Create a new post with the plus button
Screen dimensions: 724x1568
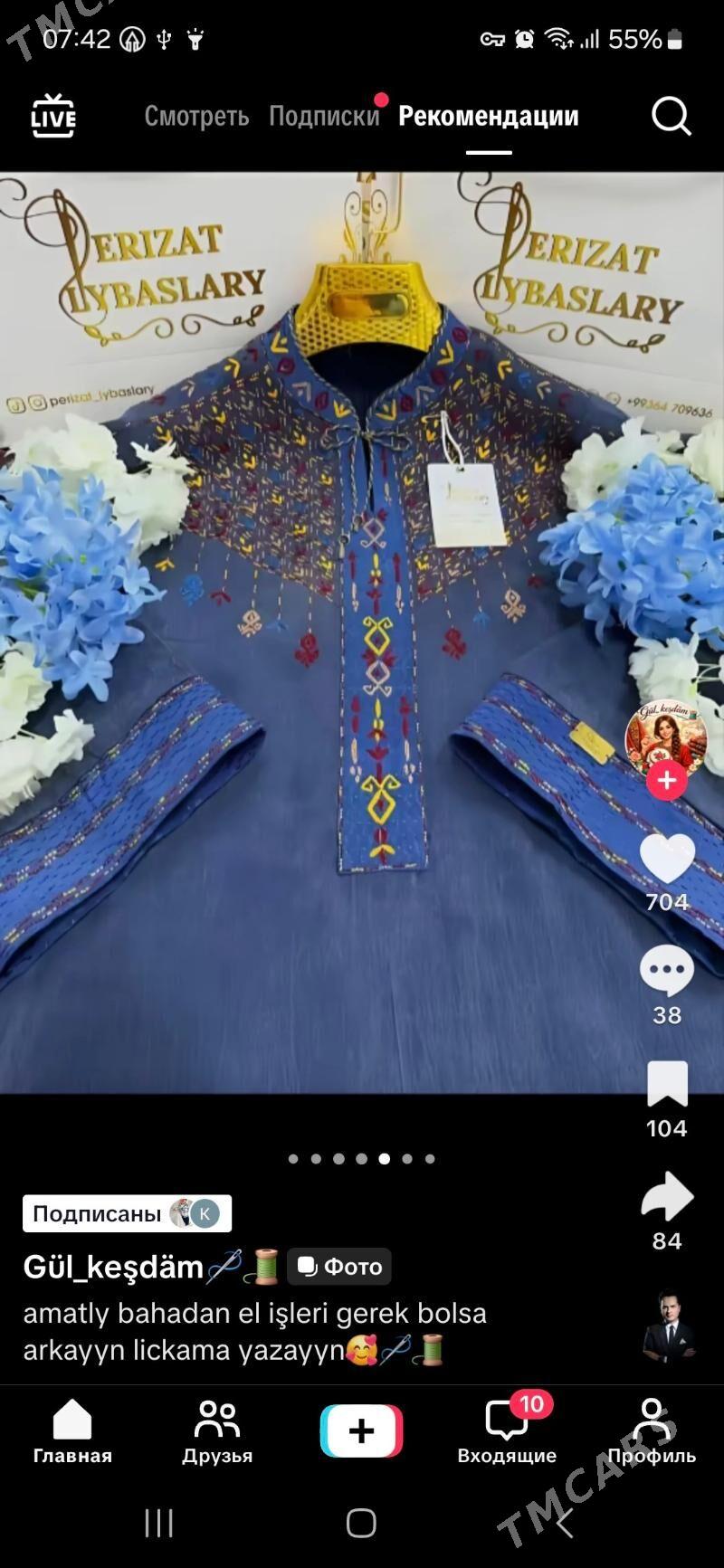coord(361,1430)
